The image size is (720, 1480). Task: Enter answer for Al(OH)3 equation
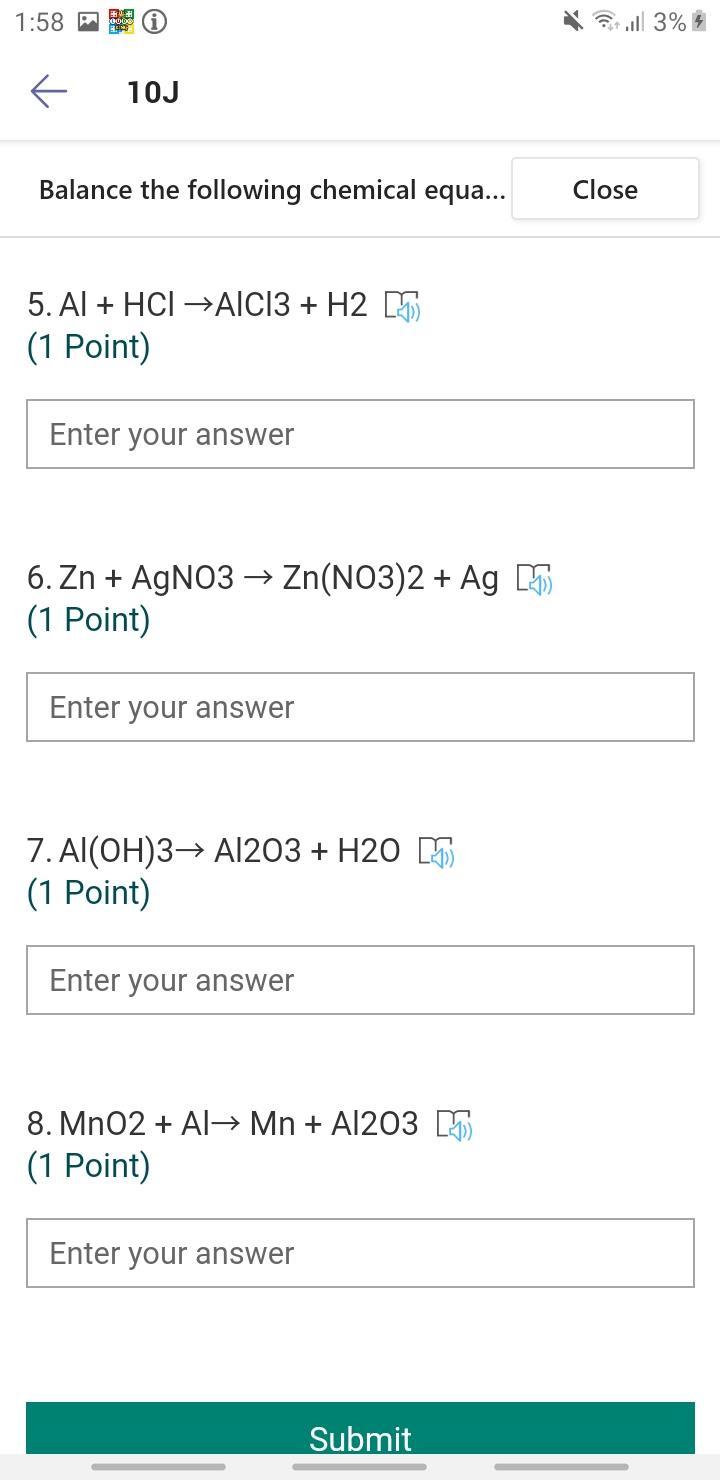[360, 980]
